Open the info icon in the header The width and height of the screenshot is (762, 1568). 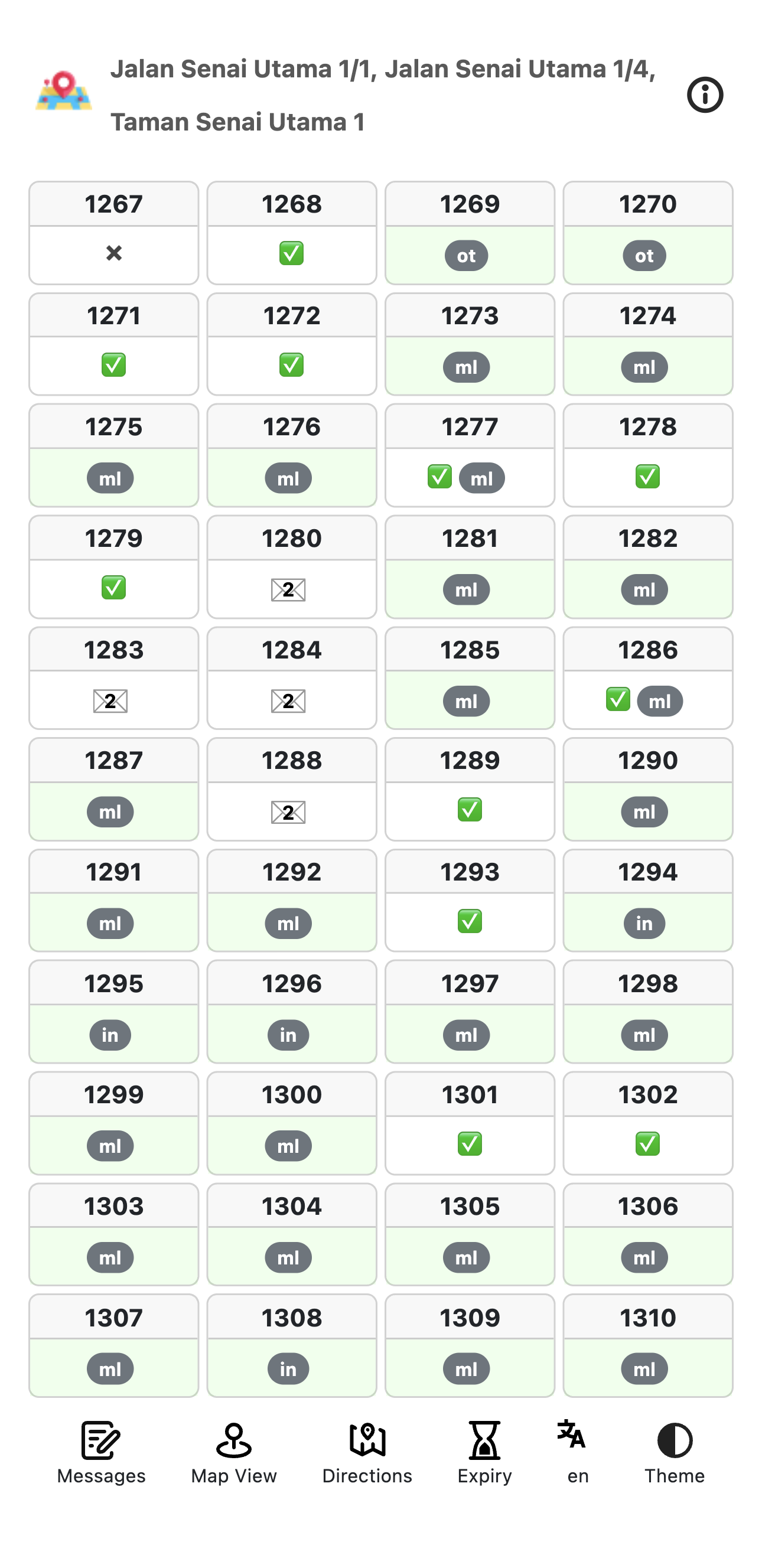pos(704,95)
